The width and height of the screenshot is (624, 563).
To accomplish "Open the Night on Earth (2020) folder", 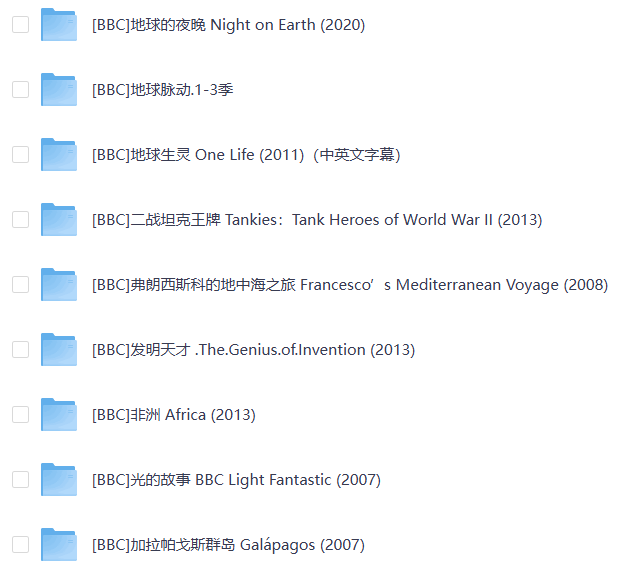I will pos(228,25).
